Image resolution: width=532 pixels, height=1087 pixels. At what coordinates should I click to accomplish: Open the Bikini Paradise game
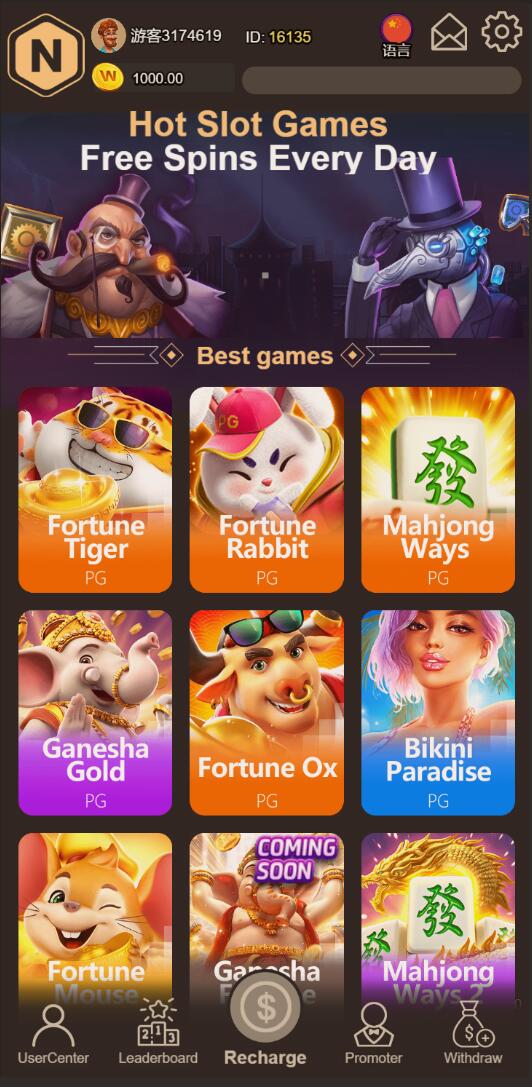pos(438,713)
